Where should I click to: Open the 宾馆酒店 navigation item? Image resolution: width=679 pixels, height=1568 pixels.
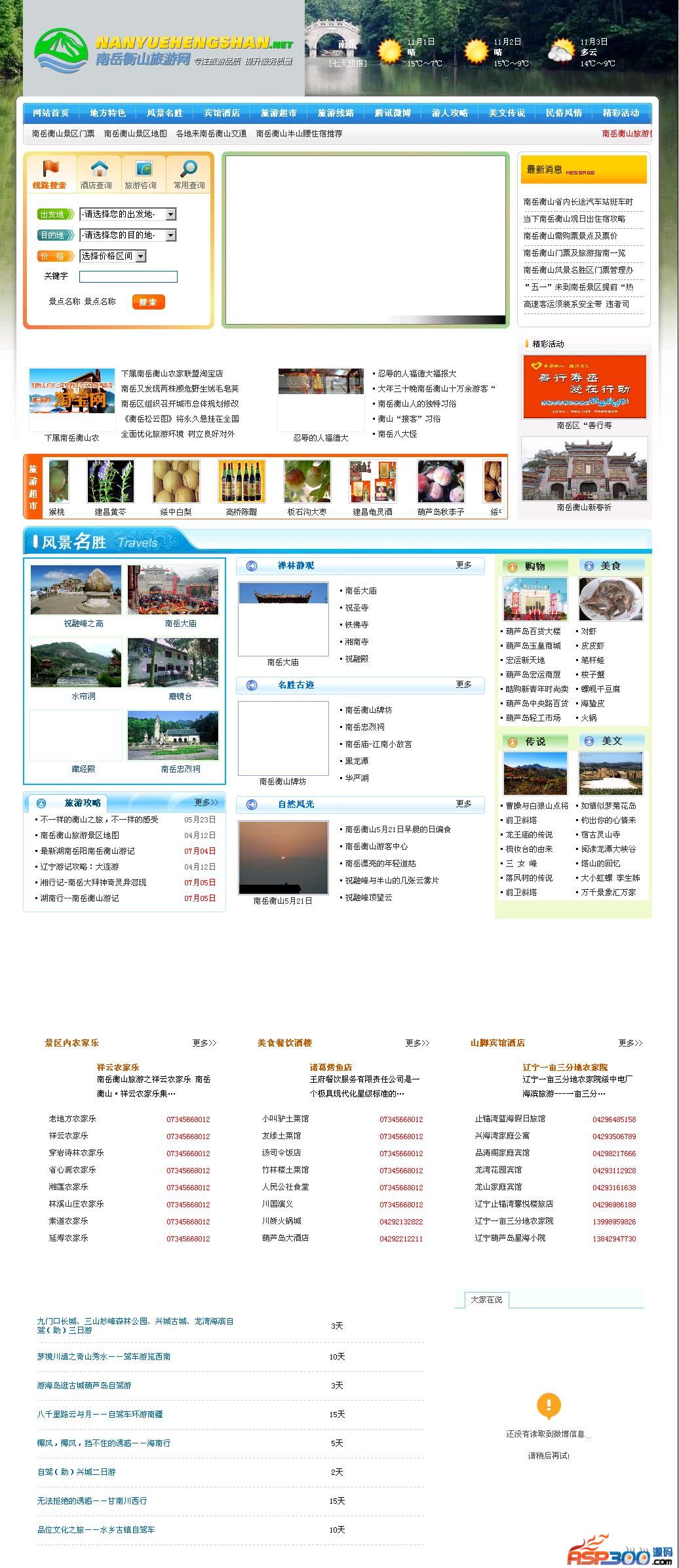(222, 113)
